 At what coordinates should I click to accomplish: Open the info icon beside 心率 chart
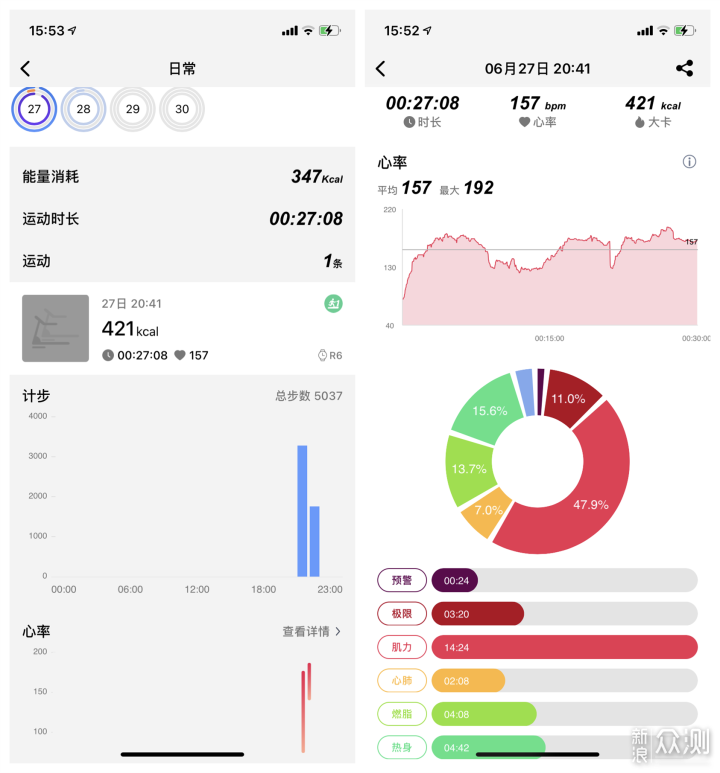pos(689,162)
